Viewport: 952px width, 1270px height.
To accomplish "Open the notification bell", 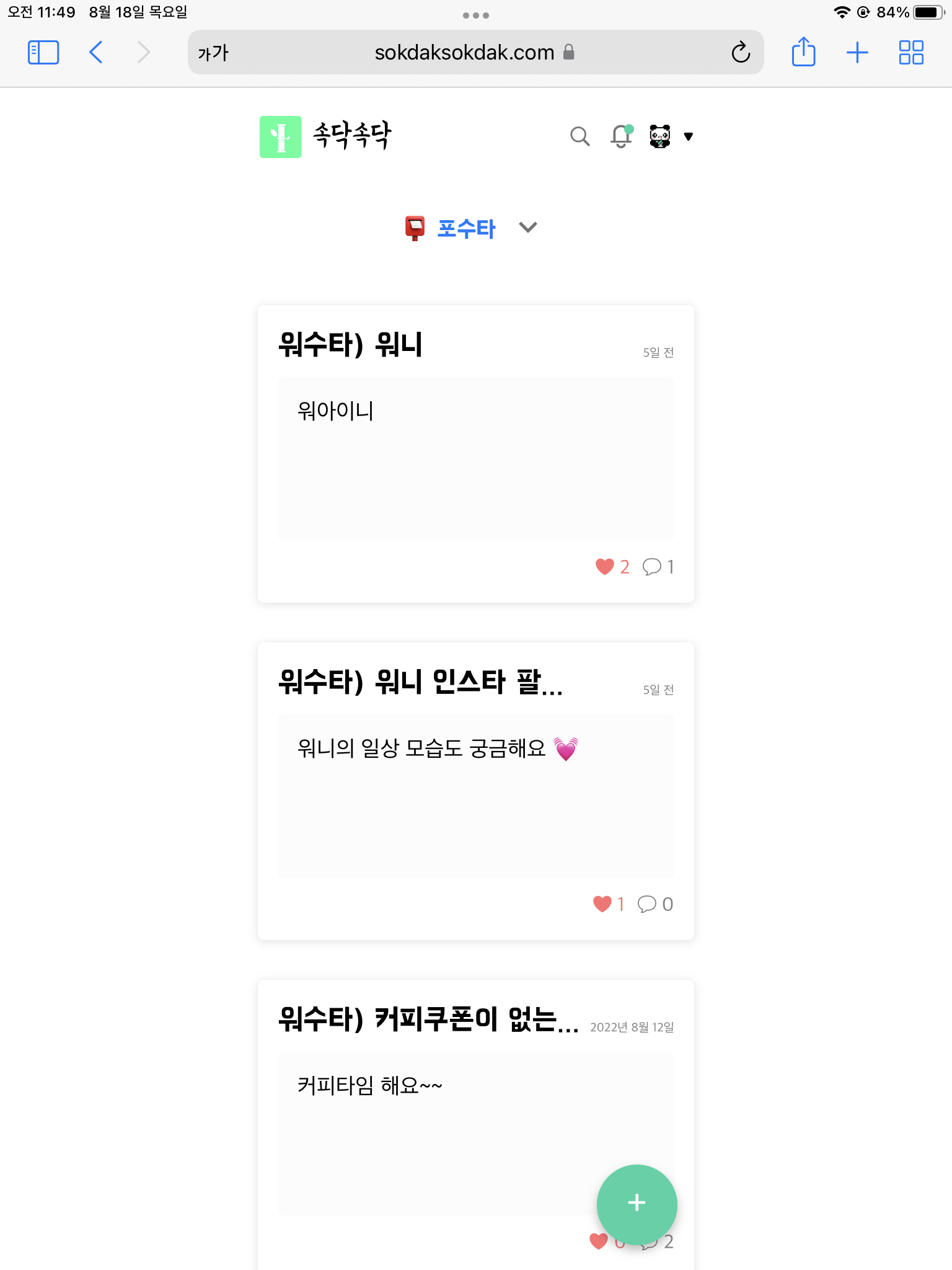I will [x=620, y=137].
